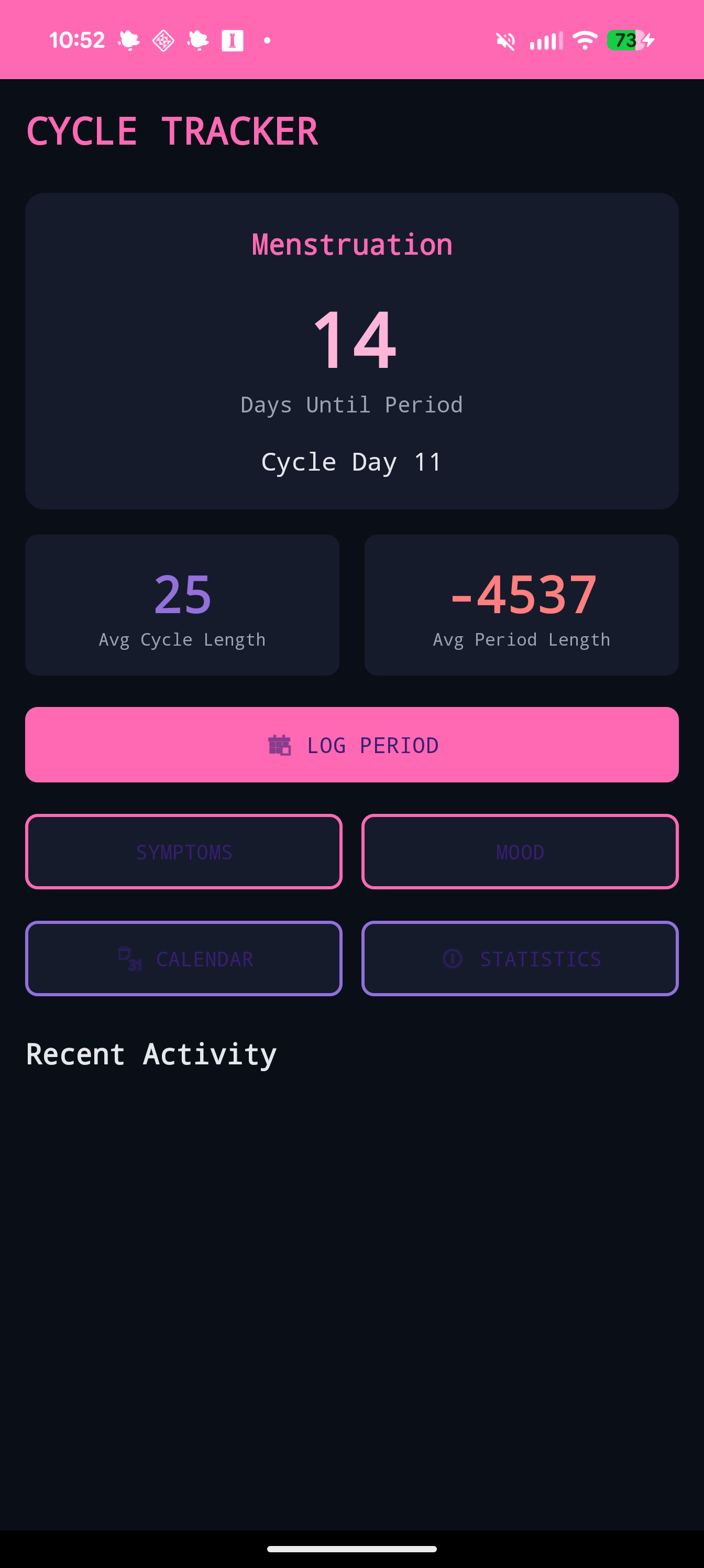This screenshot has height=1568, width=704.
Task: Tap the CYCLE TRACKER title
Action: [x=172, y=130]
